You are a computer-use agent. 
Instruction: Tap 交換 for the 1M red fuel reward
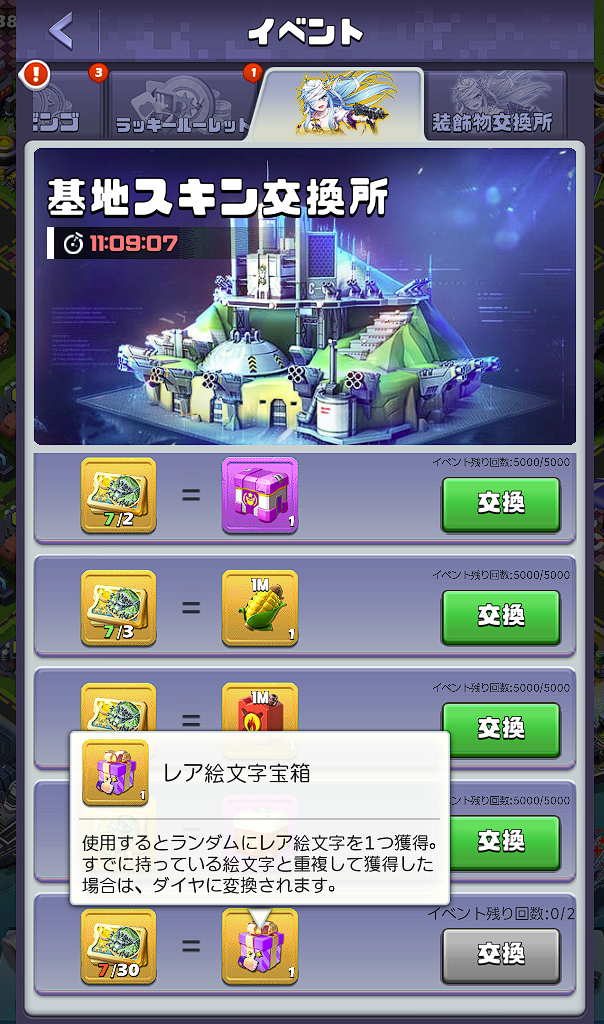coord(501,729)
